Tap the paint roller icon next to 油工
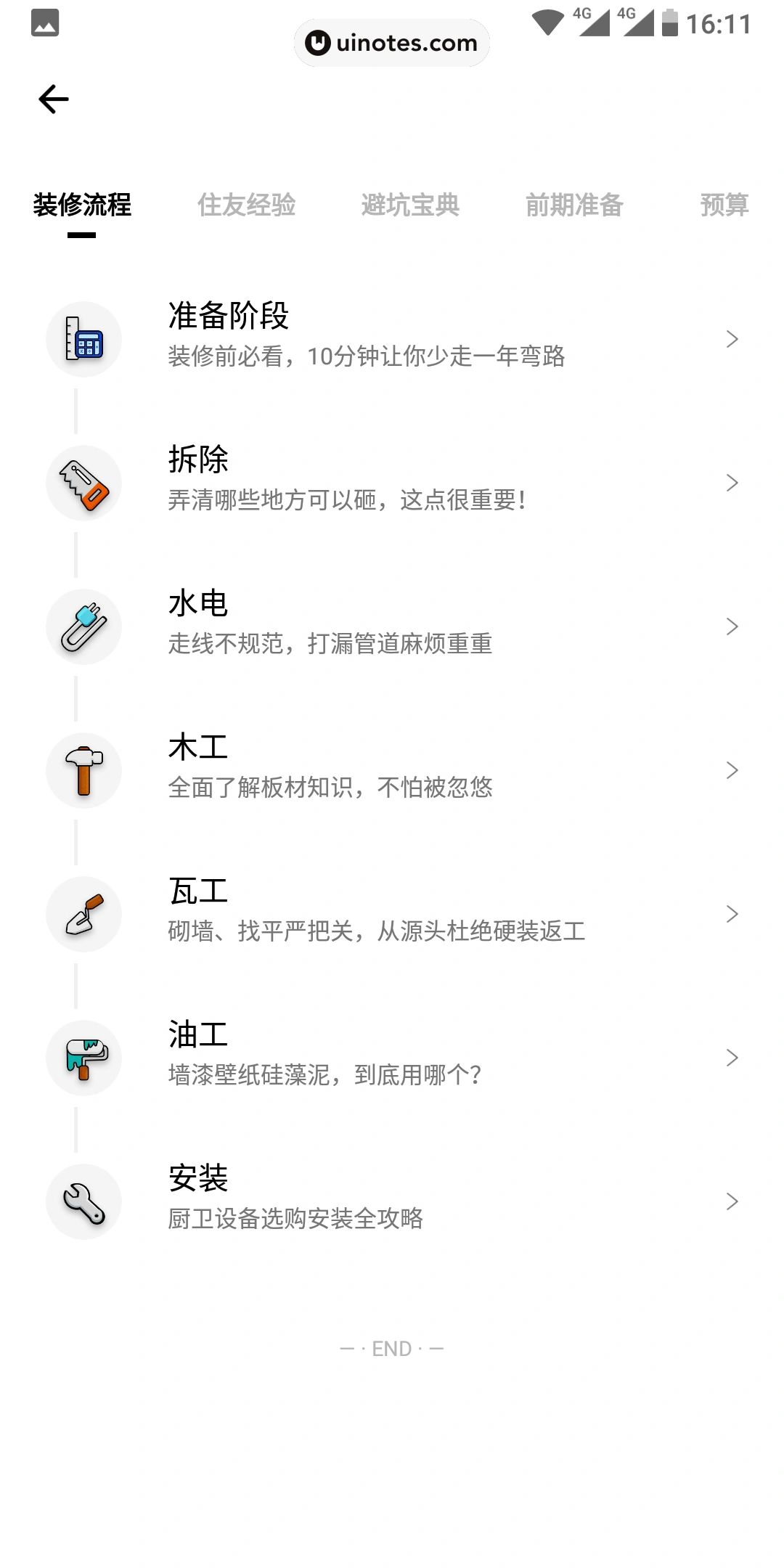The image size is (784, 1568). click(83, 1057)
